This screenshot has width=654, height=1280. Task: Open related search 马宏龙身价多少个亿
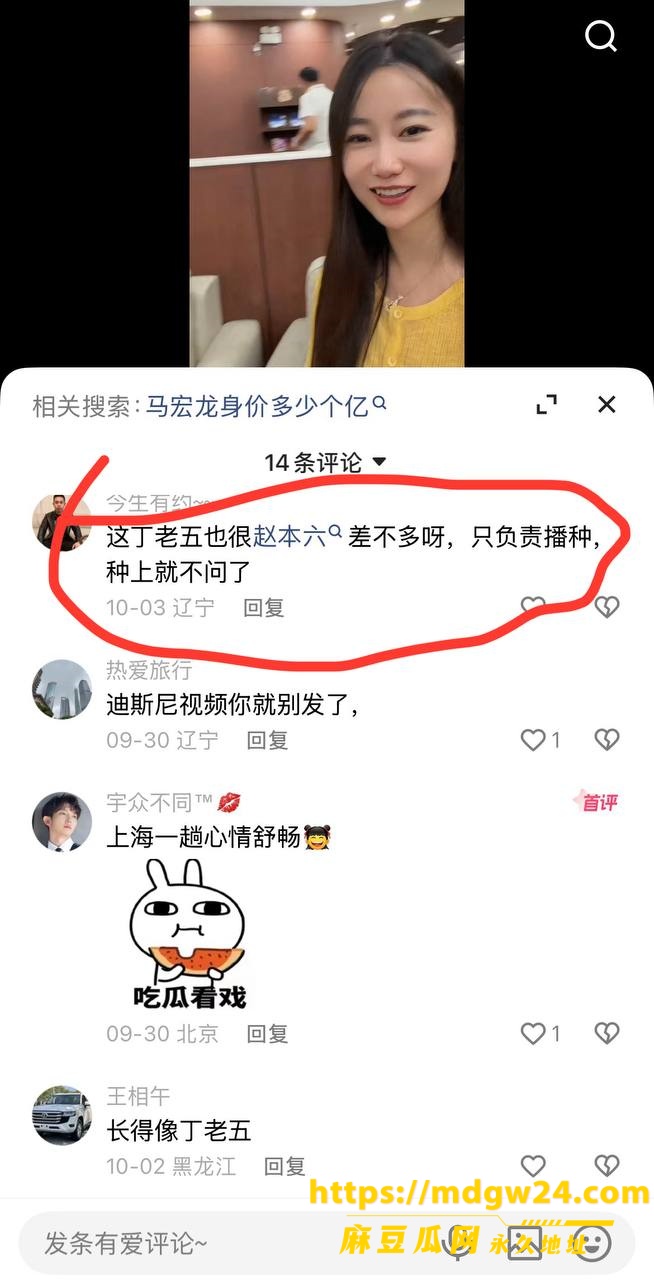(267, 406)
